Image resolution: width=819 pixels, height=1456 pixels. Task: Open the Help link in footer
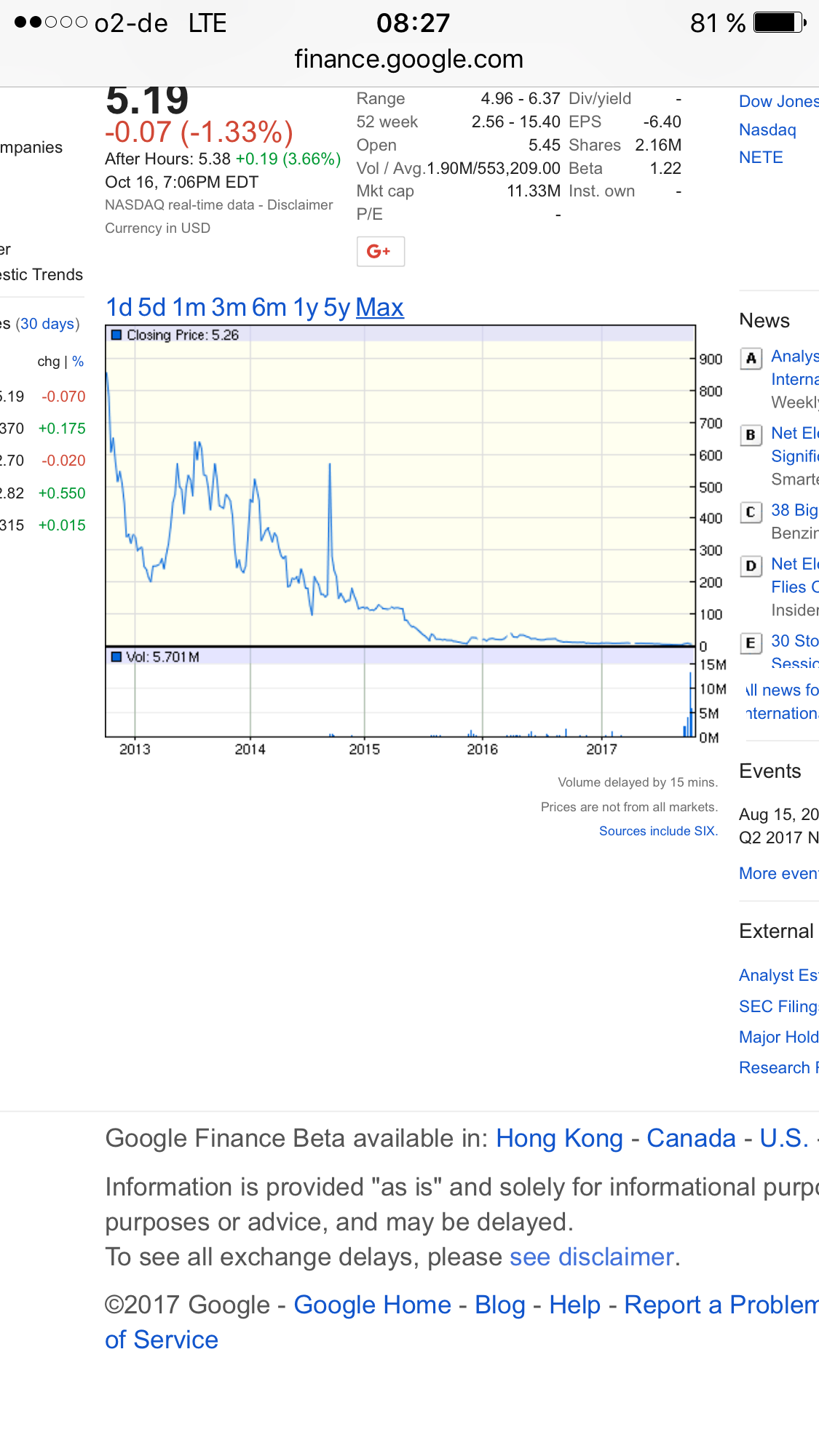click(x=574, y=1305)
